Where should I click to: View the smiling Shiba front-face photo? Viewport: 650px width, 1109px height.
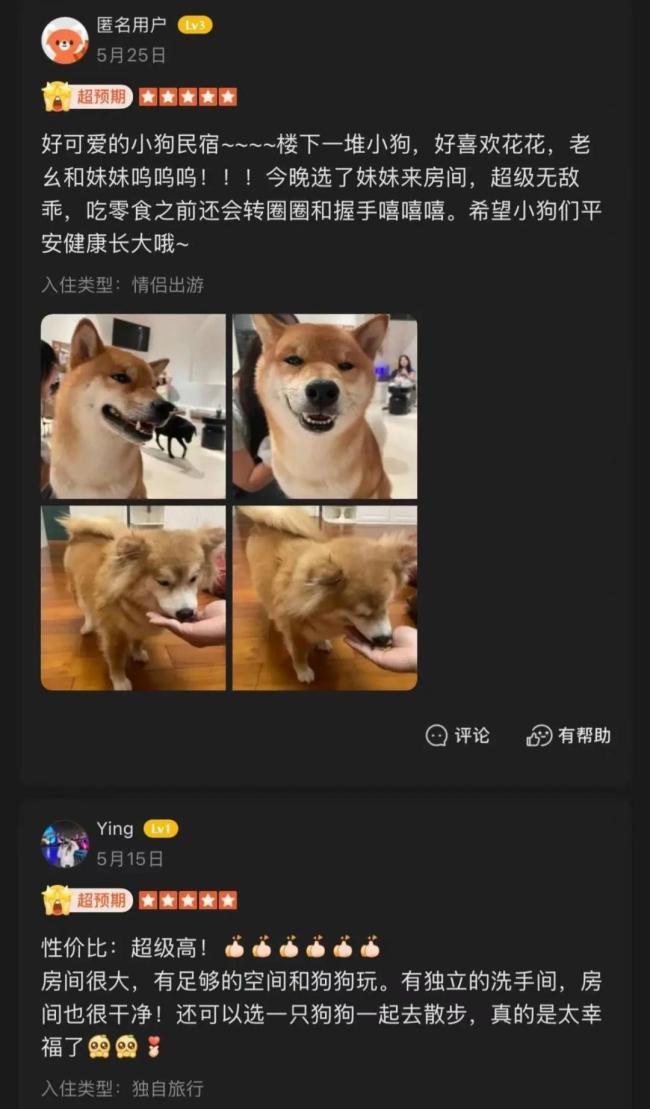coord(325,406)
